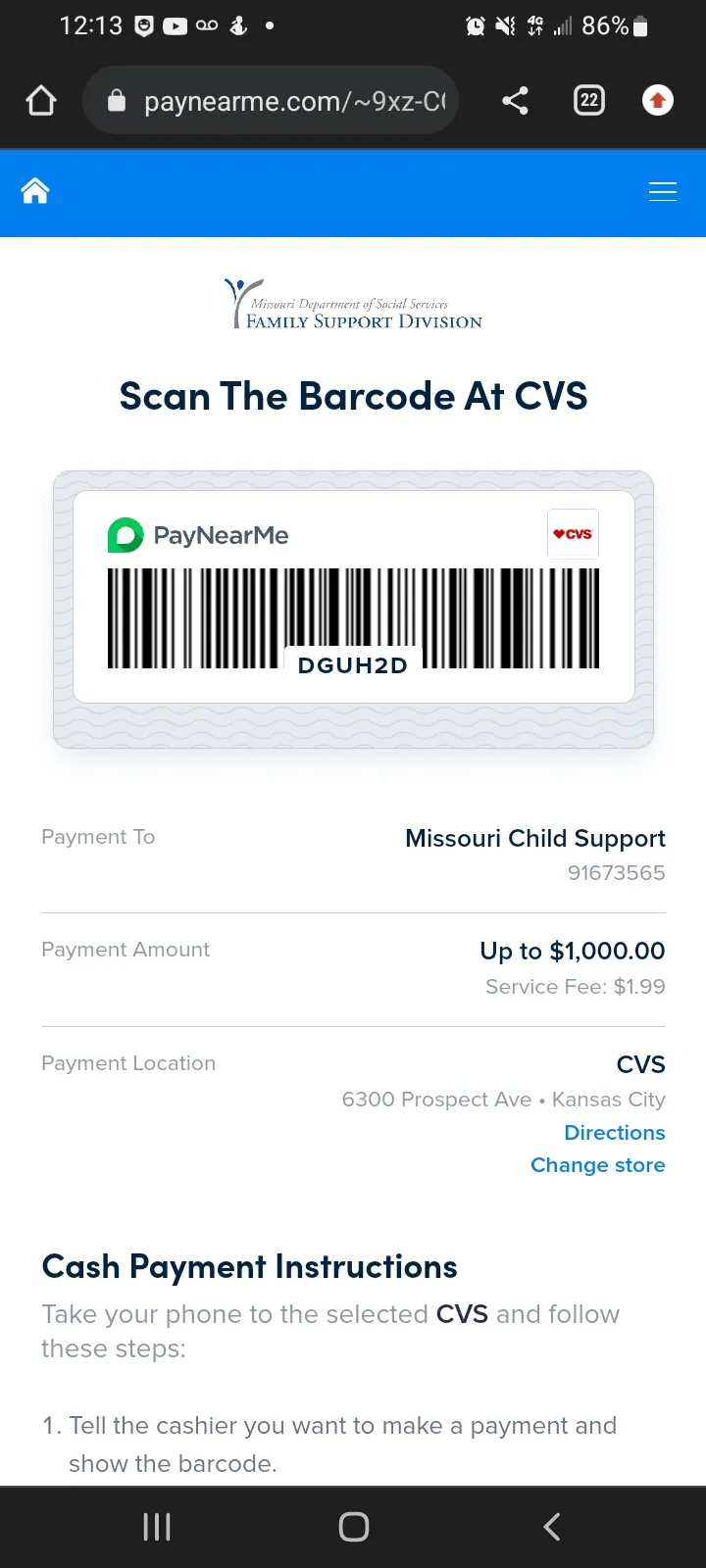Image resolution: width=706 pixels, height=1568 pixels.
Task: Share this page from the browser toolbar
Action: pos(515,100)
